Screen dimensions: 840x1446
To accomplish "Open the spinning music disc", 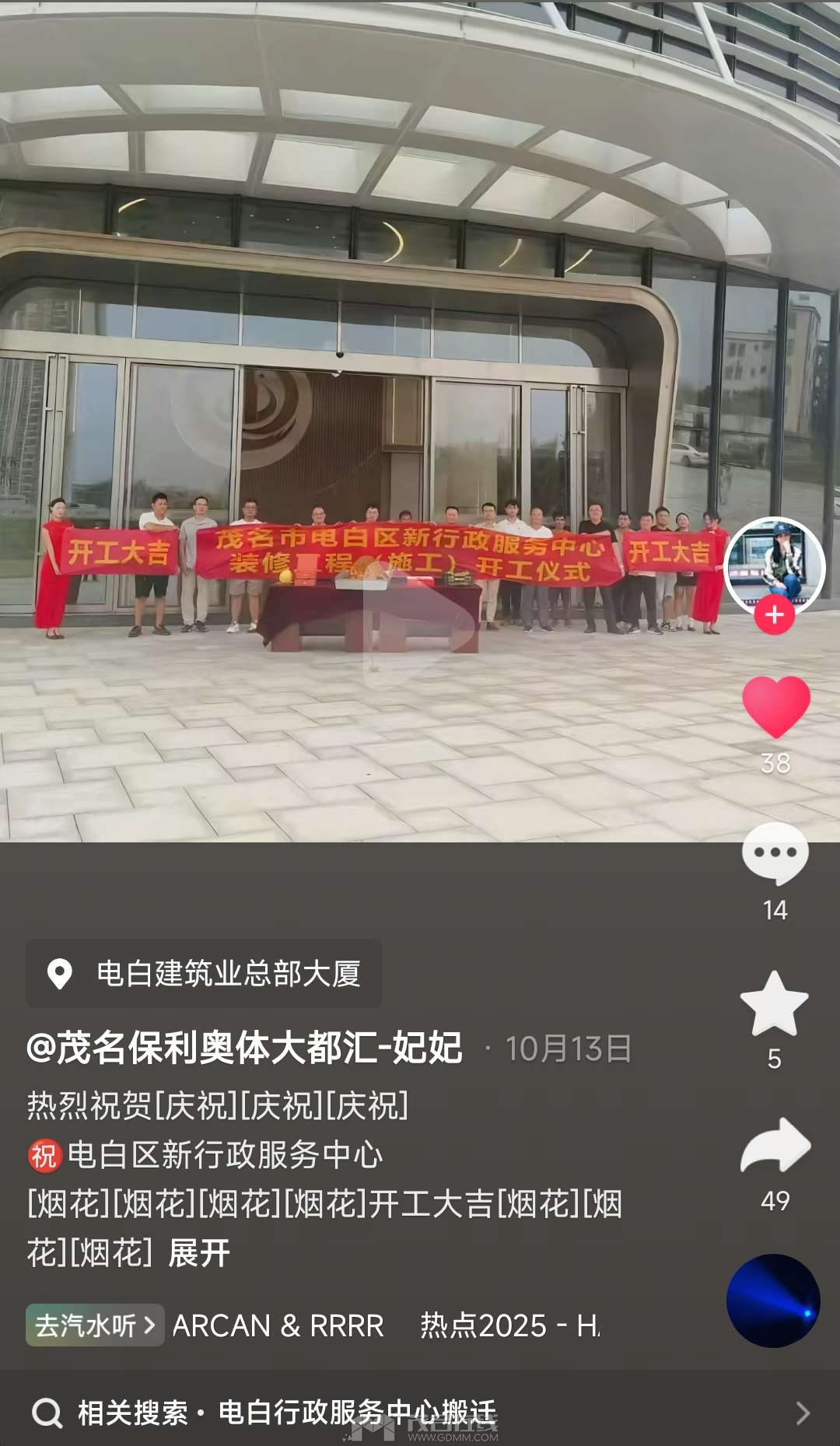I will click(773, 1301).
